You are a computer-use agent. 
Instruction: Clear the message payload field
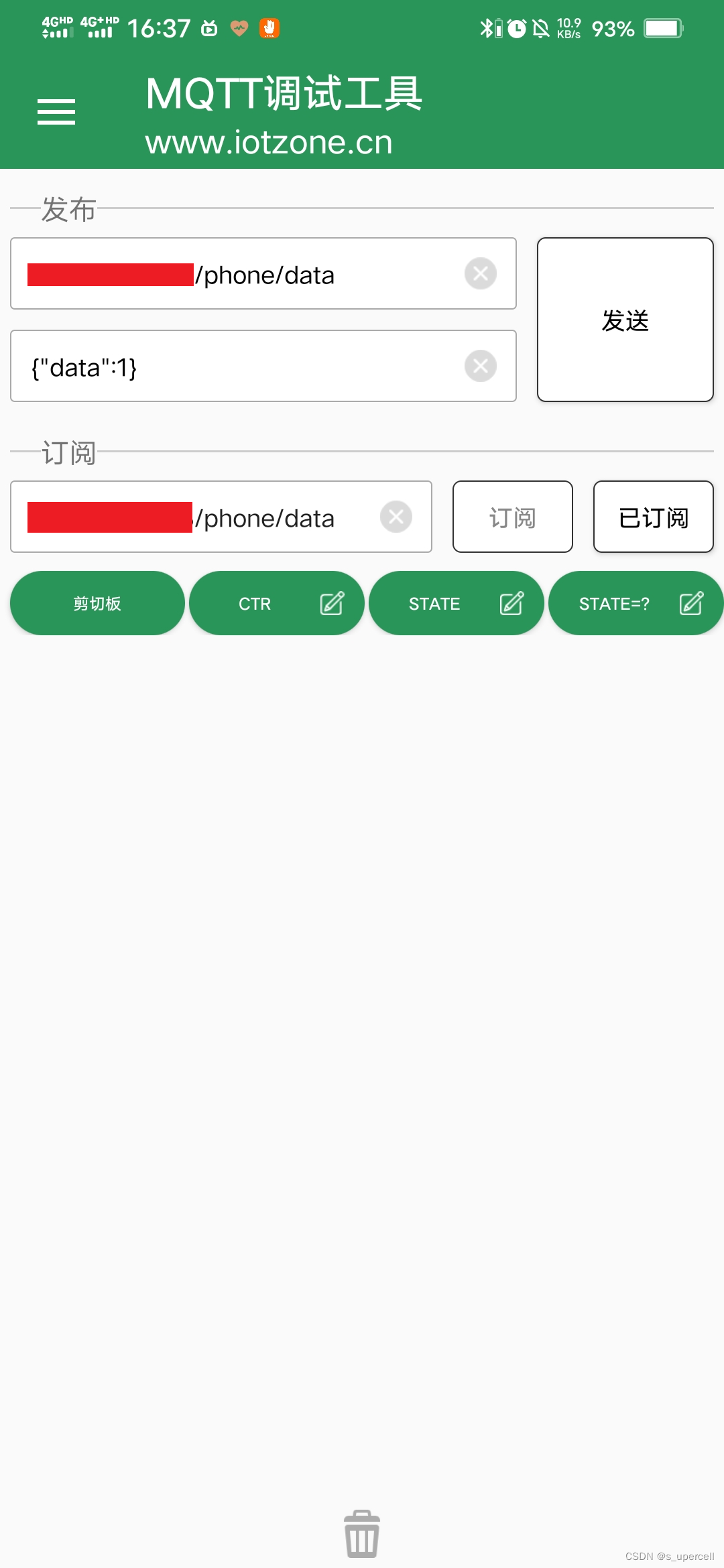(x=480, y=366)
